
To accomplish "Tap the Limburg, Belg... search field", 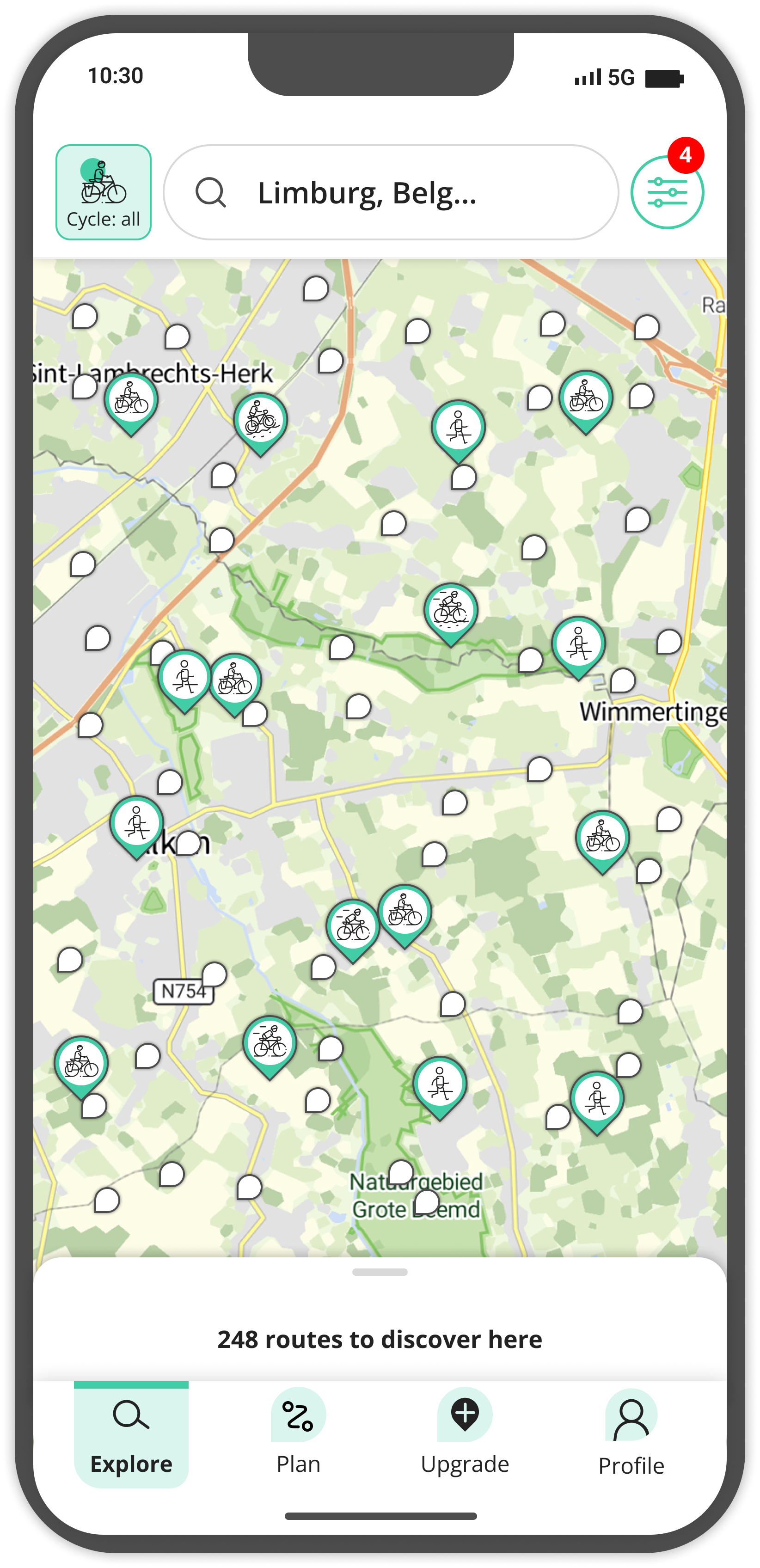I will (391, 192).
